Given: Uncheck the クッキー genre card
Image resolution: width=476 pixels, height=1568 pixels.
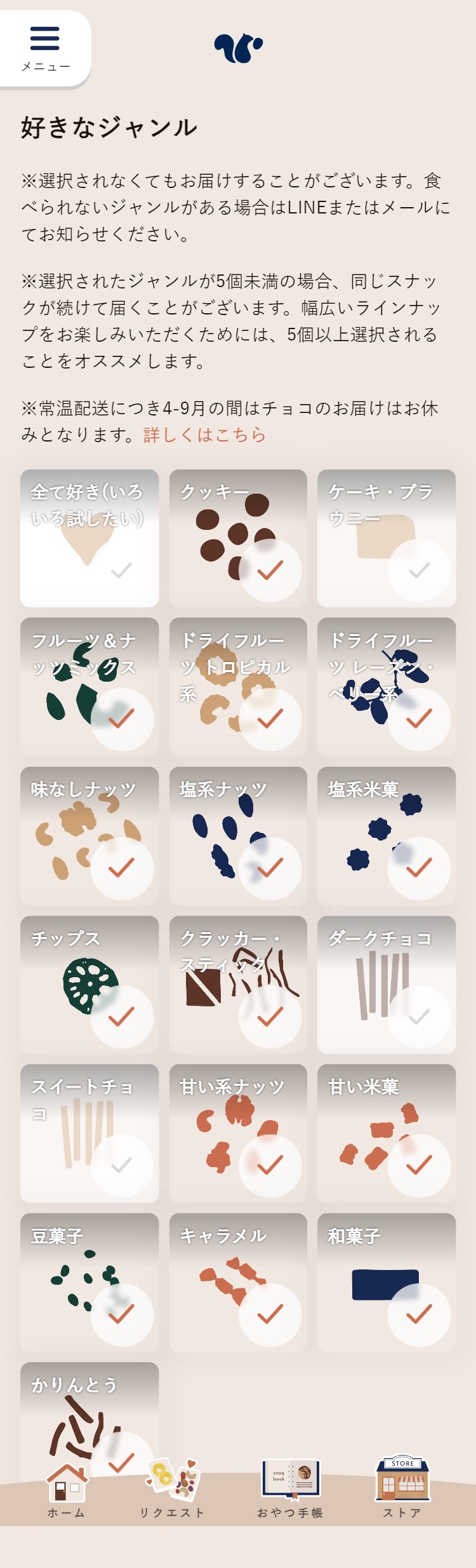Looking at the screenshot, I should [x=238, y=538].
